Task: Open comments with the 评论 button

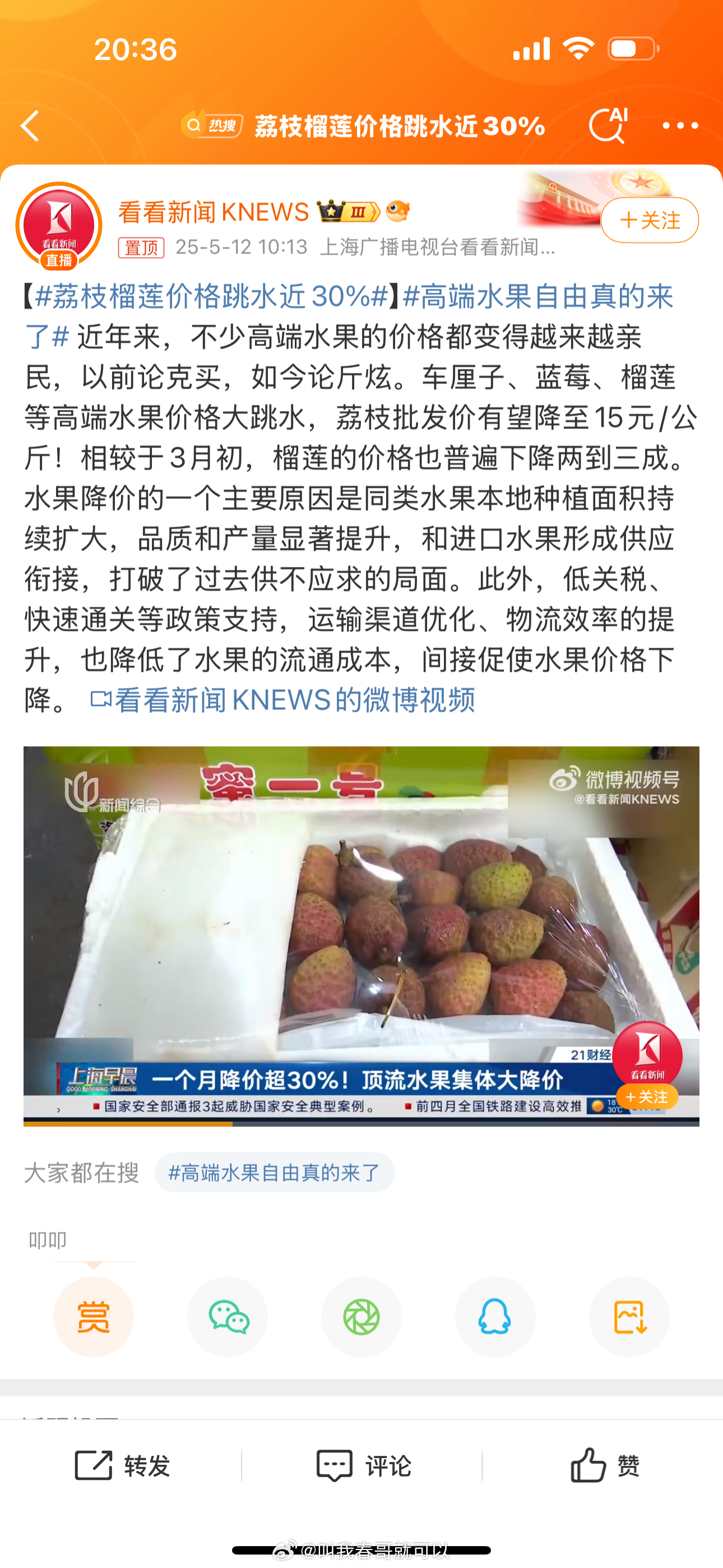Action: [363, 1465]
